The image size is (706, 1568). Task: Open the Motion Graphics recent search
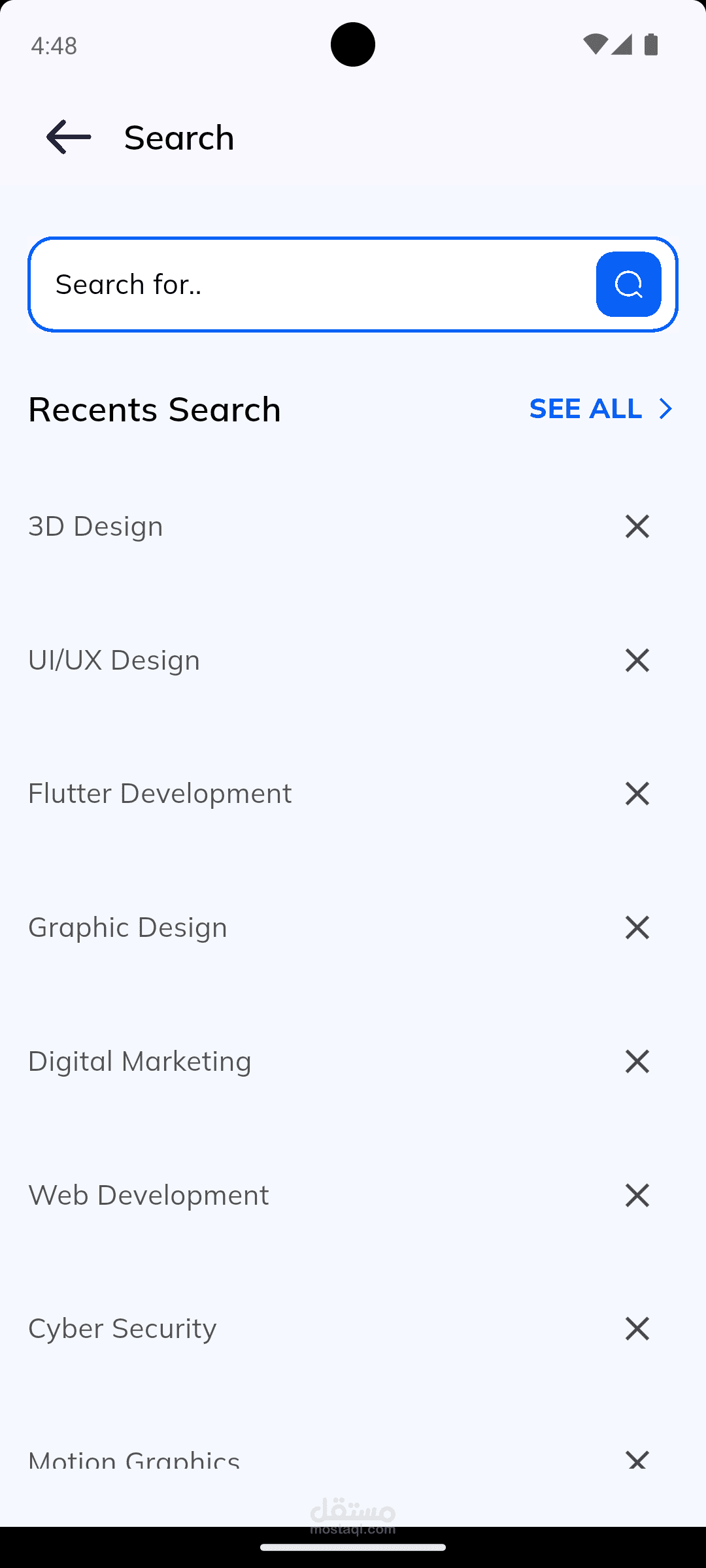(x=135, y=1460)
